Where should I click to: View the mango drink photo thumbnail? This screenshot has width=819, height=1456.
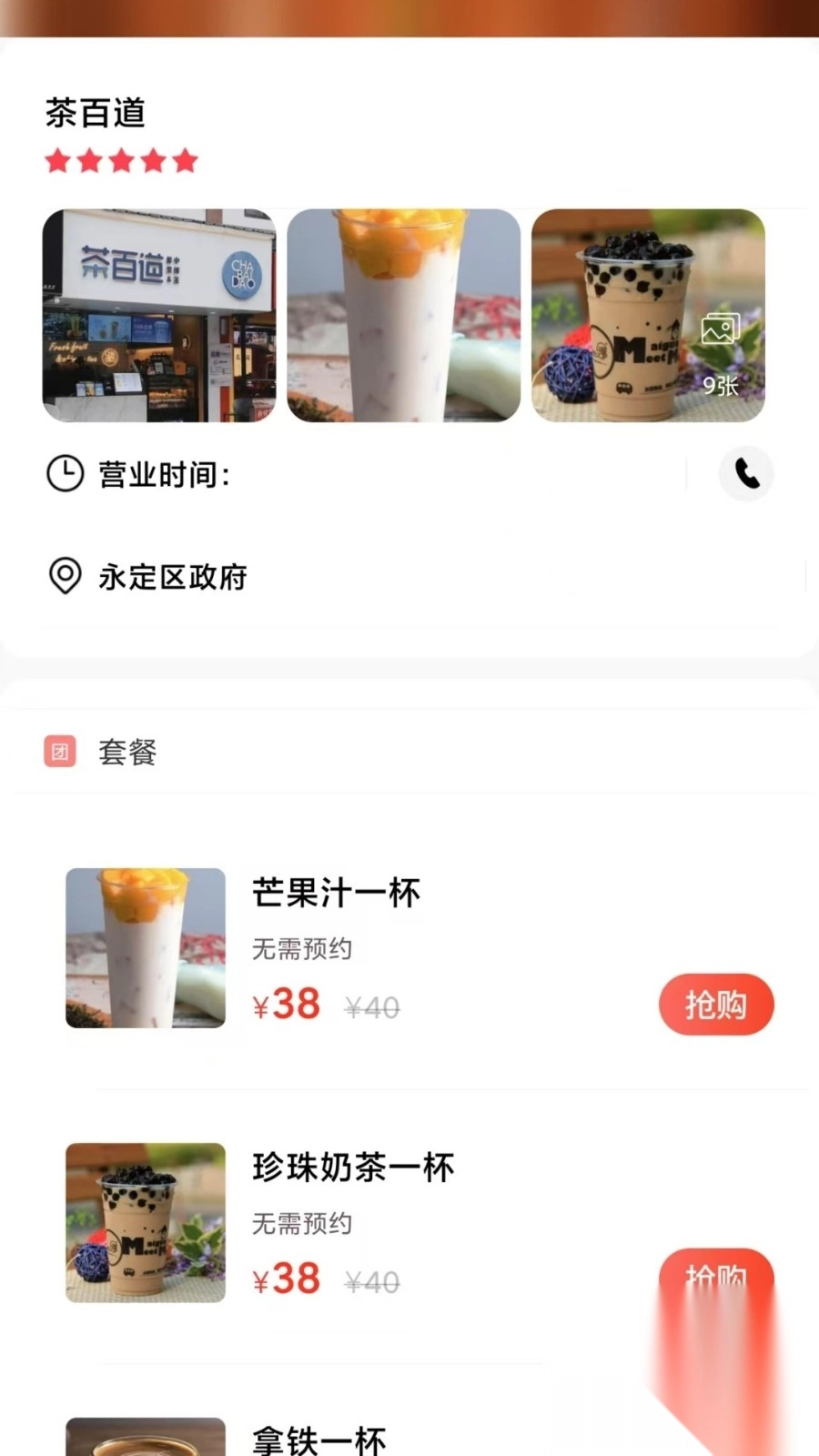pos(404,316)
